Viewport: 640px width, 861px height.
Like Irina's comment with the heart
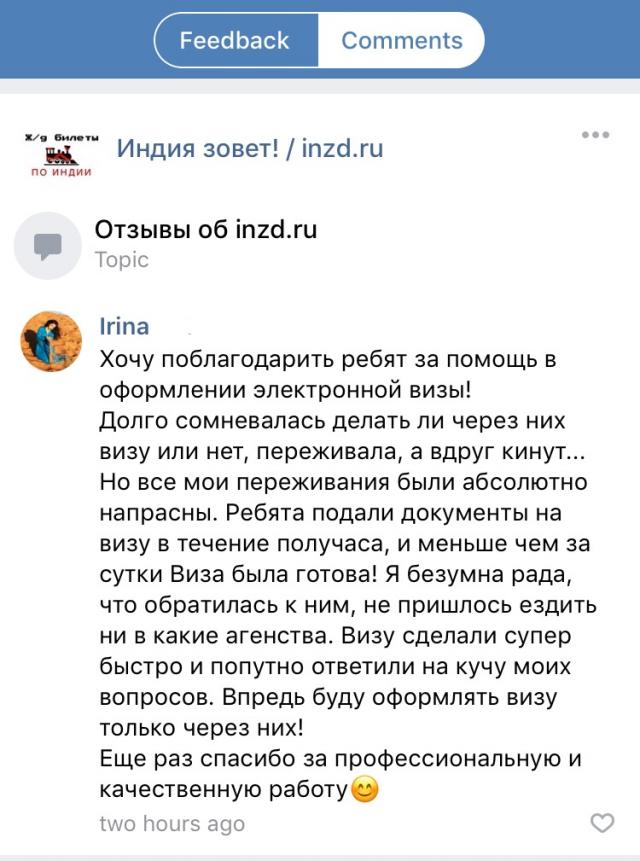coord(602,823)
